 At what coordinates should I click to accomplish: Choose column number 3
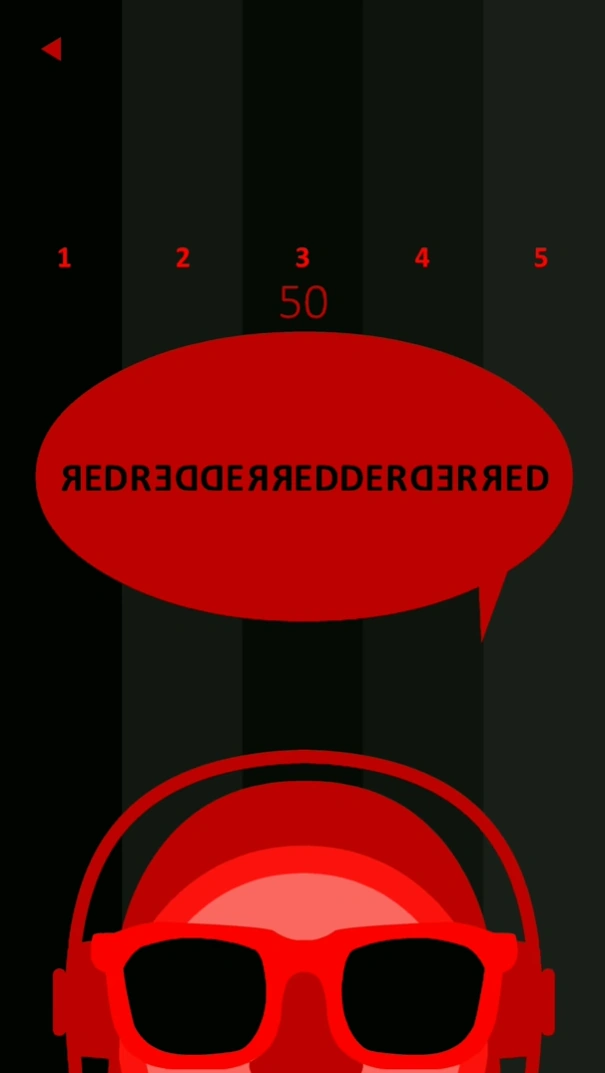tap(302, 258)
